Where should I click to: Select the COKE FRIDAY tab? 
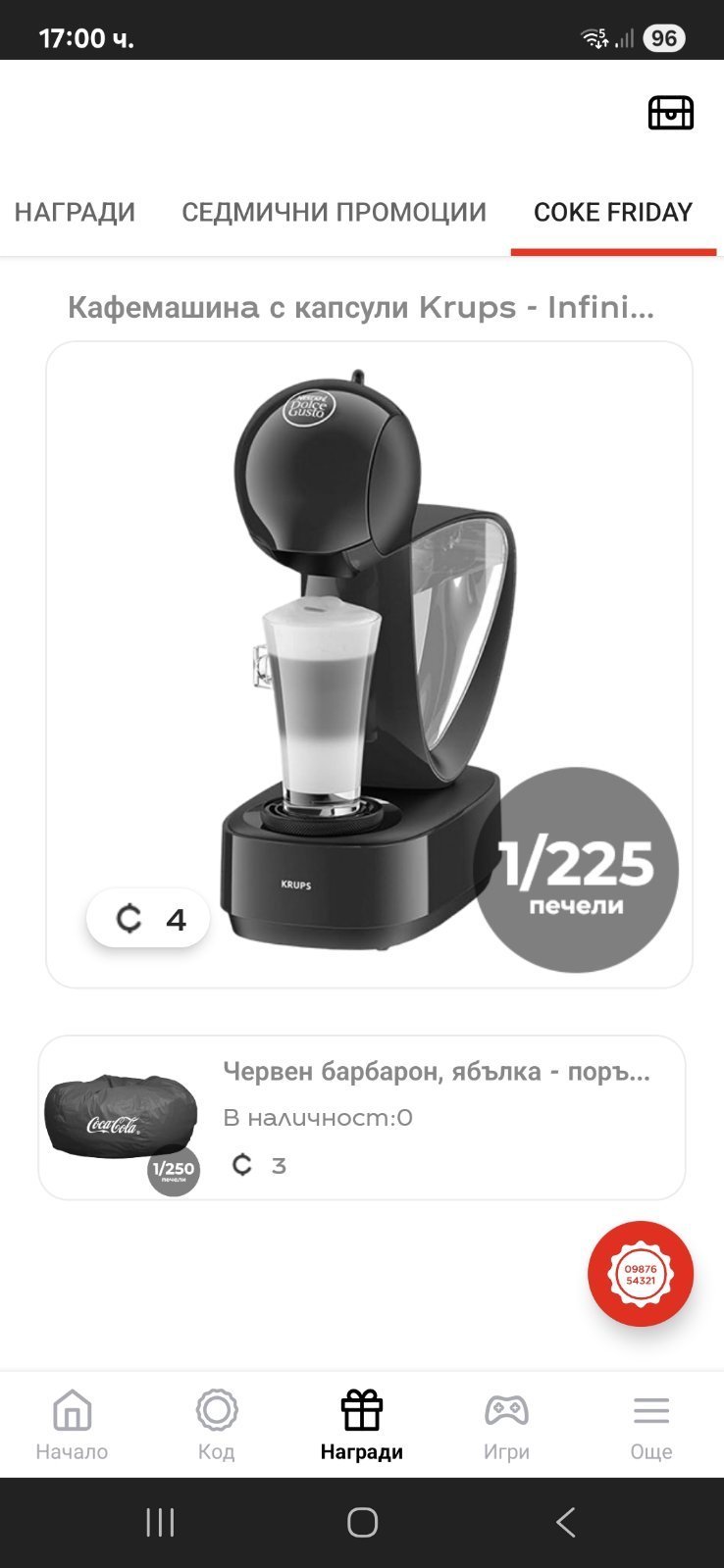point(613,213)
